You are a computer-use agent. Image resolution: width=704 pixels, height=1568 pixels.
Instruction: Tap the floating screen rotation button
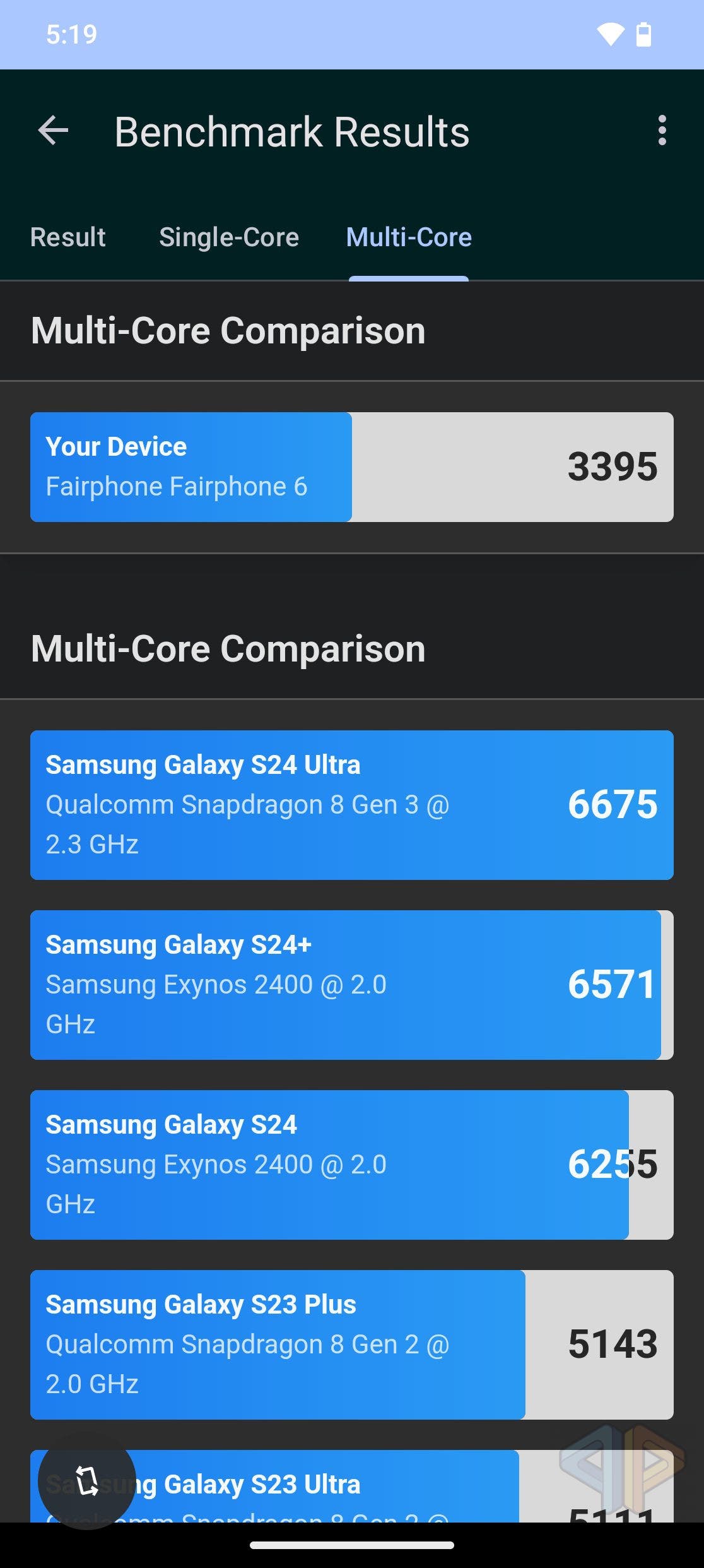click(87, 1480)
